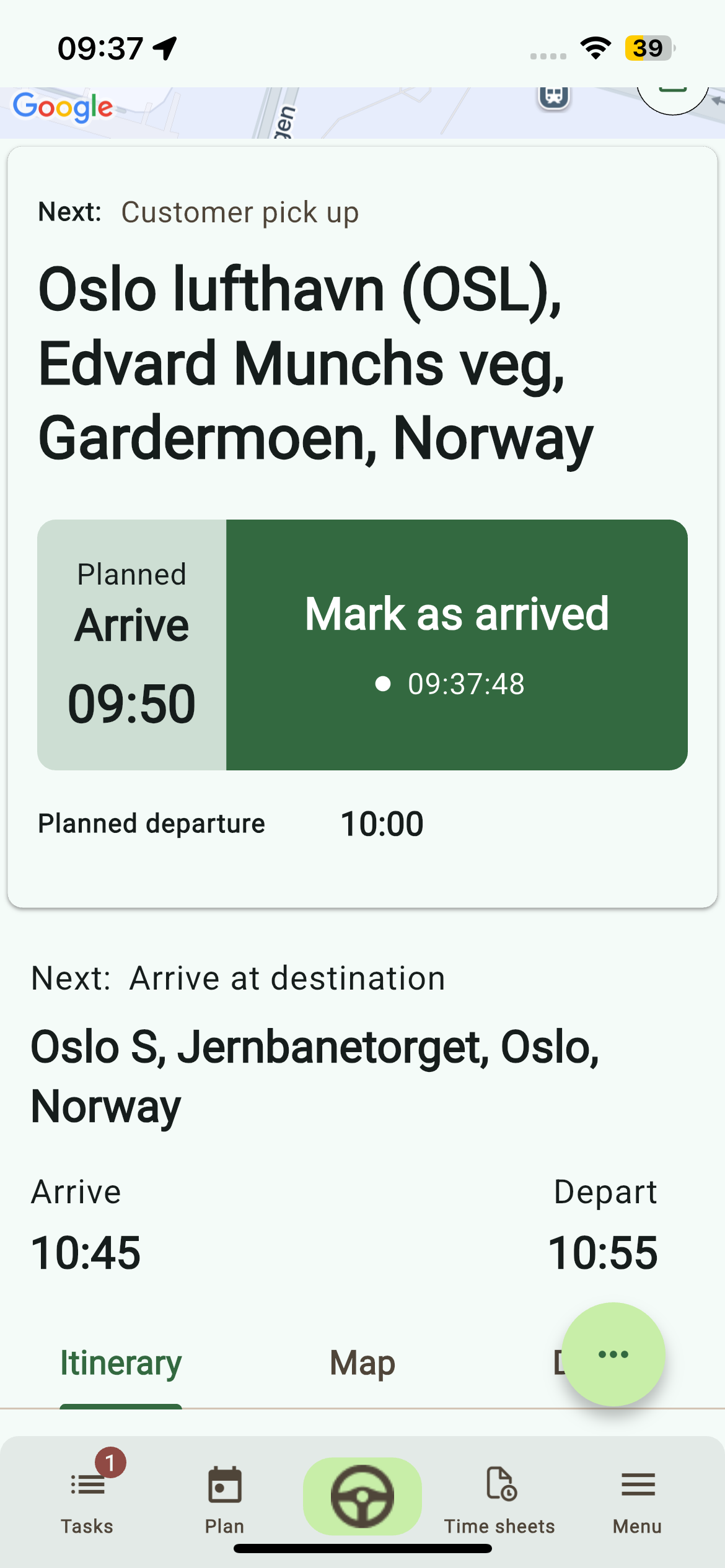725x1568 pixels.
Task: Mark as arrived at Oslo lufthavn
Action: pyautogui.click(x=457, y=644)
